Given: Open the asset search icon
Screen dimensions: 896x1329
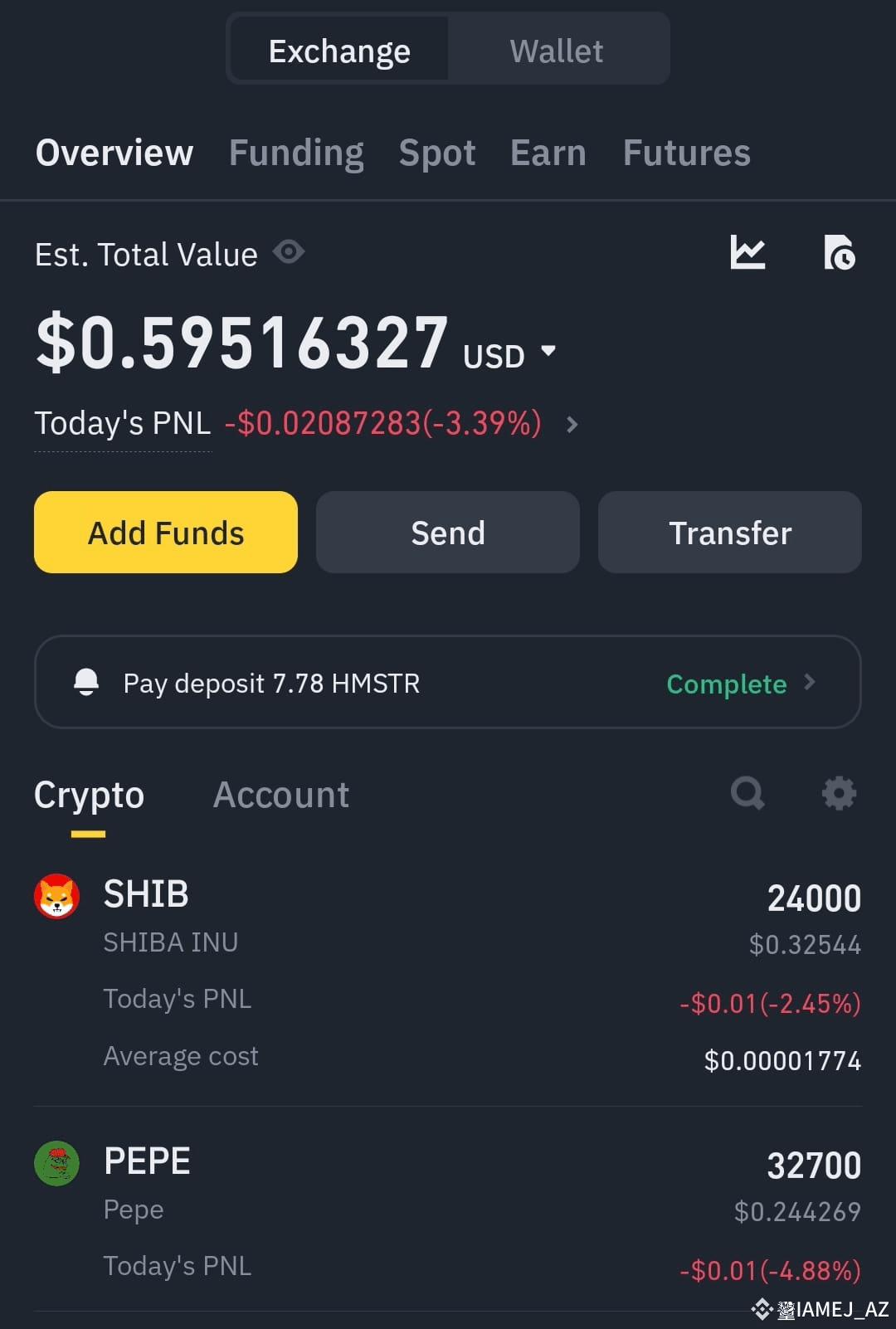Looking at the screenshot, I should [x=748, y=793].
